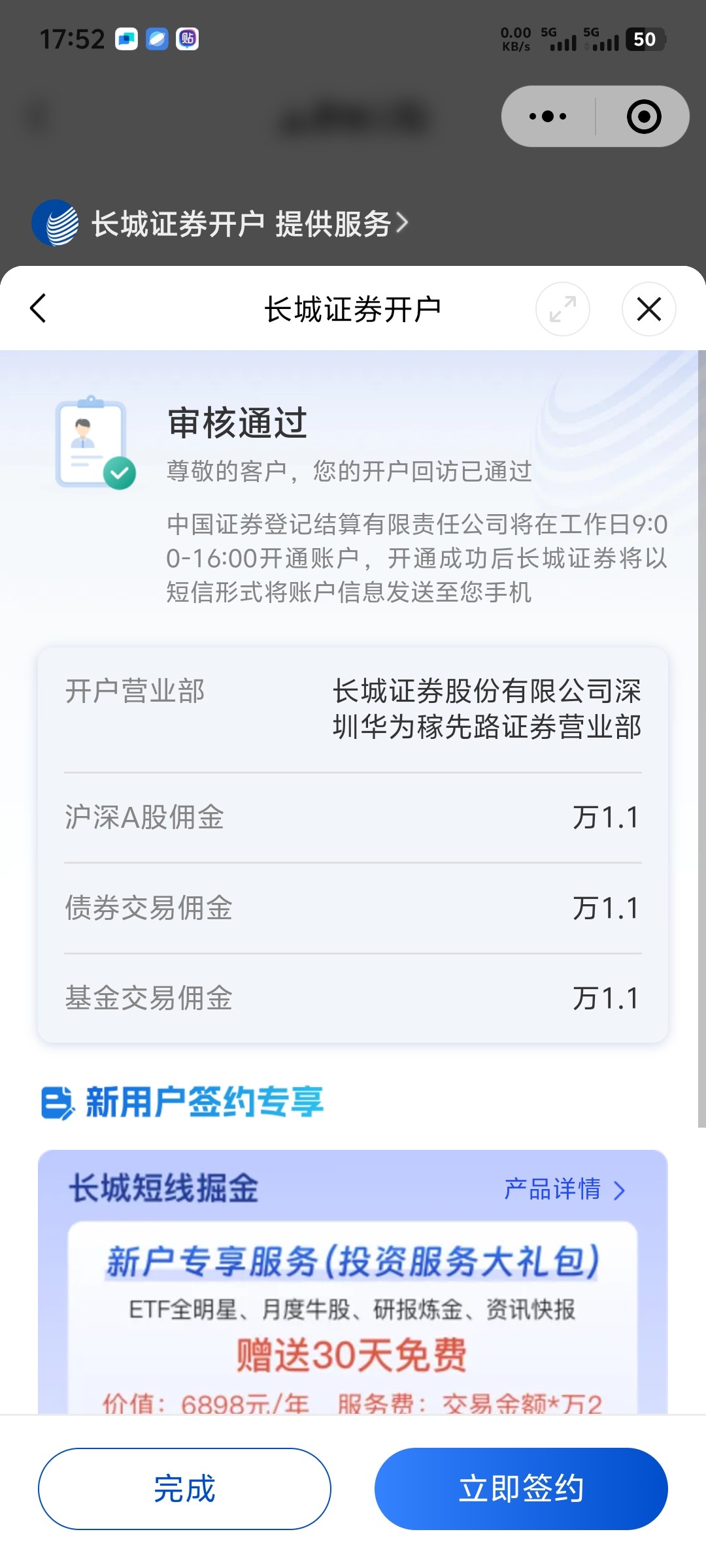Viewport: 706px width, 1568px height.
Task: Open the mini program three-dot menu
Action: coord(548,116)
